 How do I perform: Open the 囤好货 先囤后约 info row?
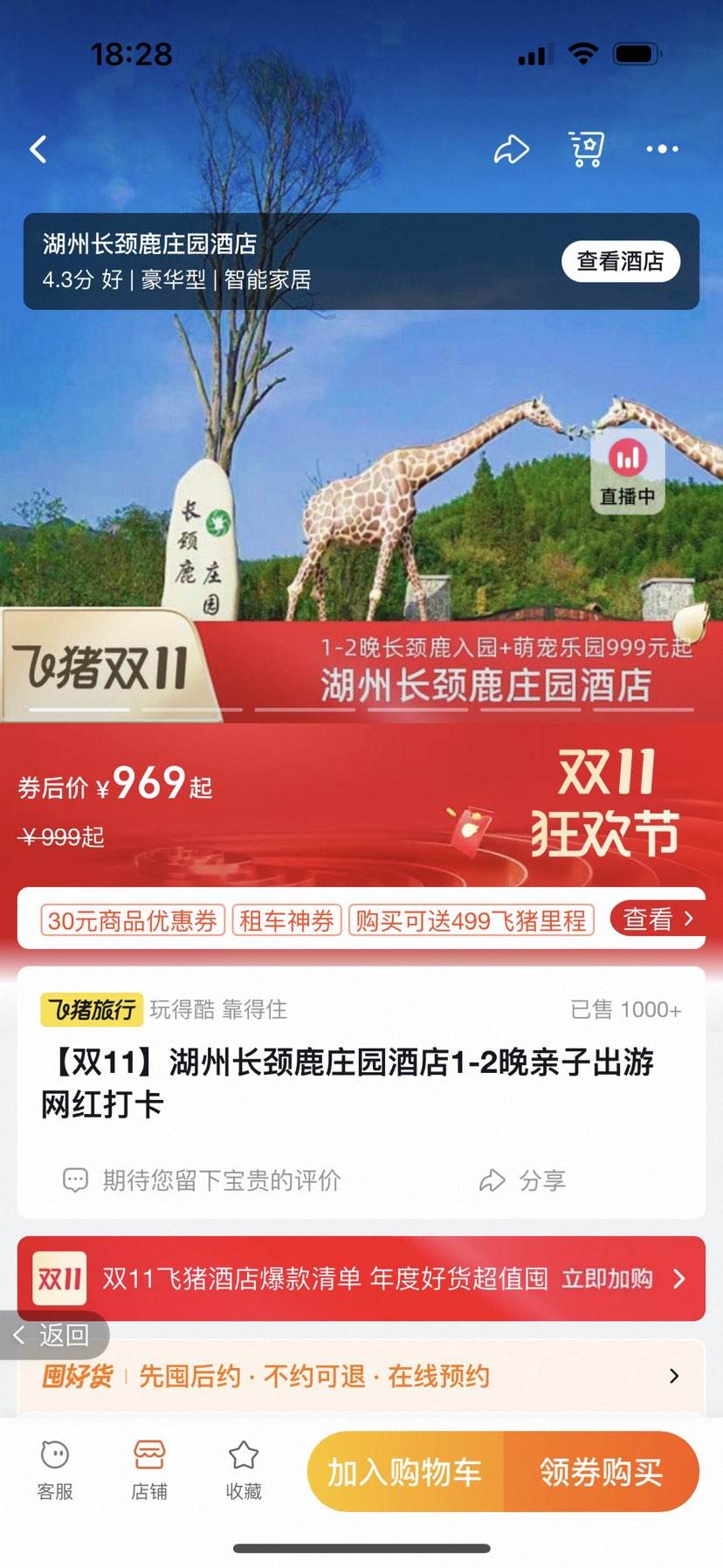(x=361, y=1376)
